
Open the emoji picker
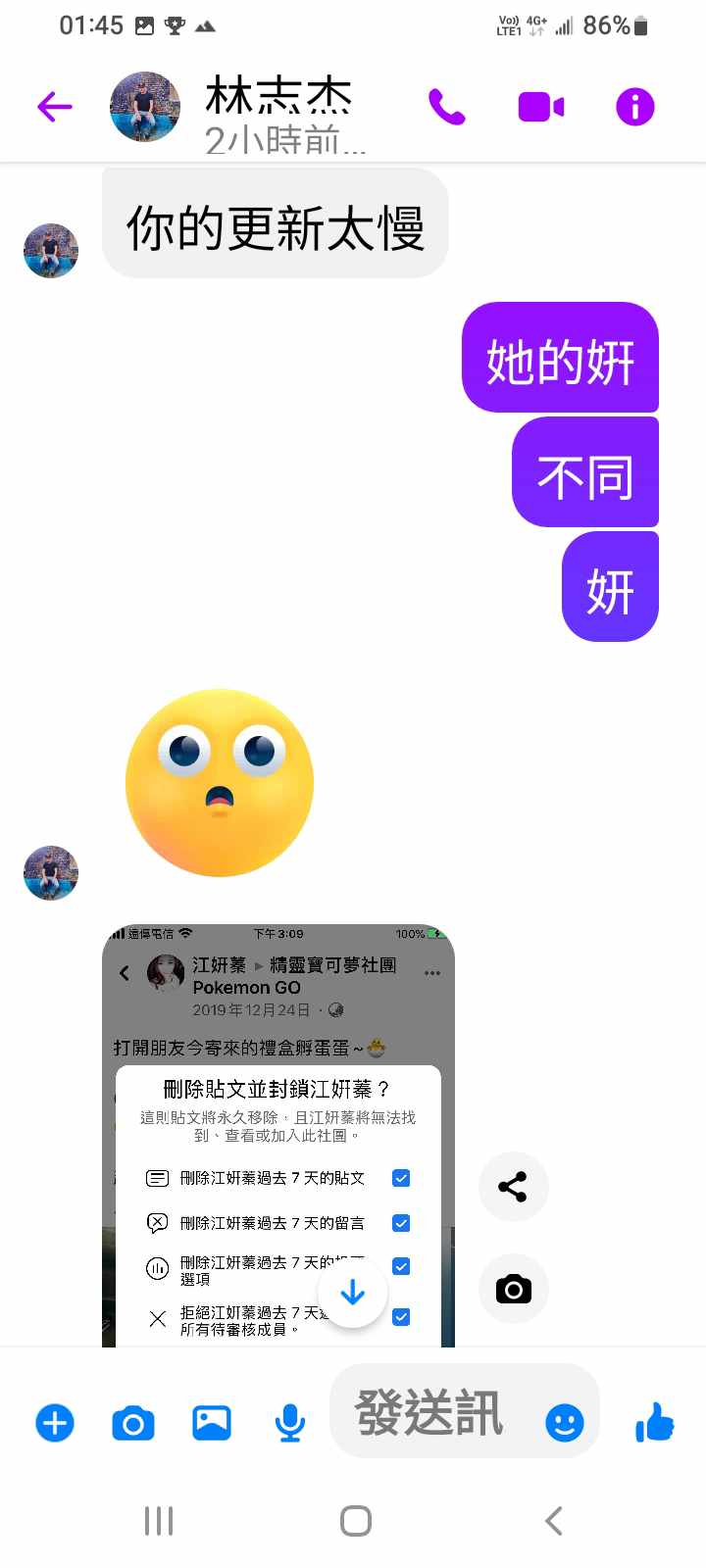(564, 1422)
